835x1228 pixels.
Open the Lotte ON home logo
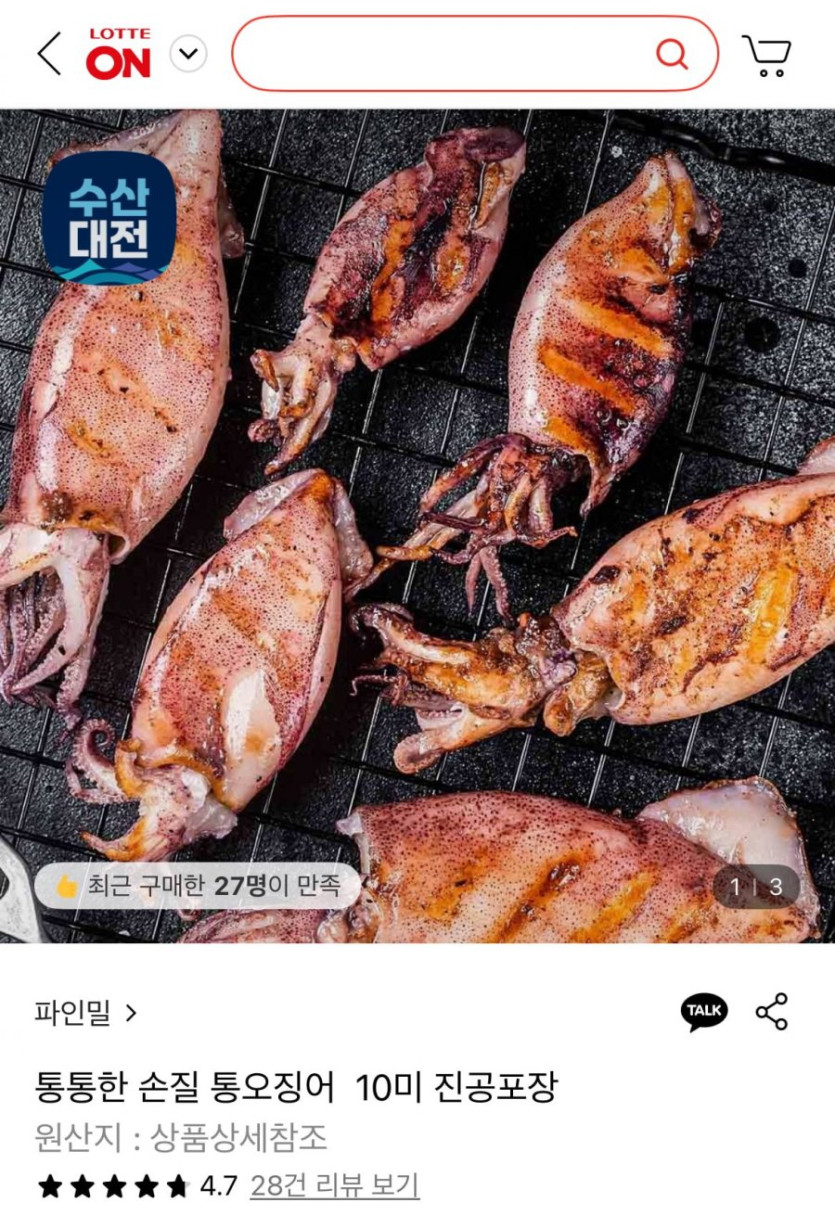[x=118, y=54]
